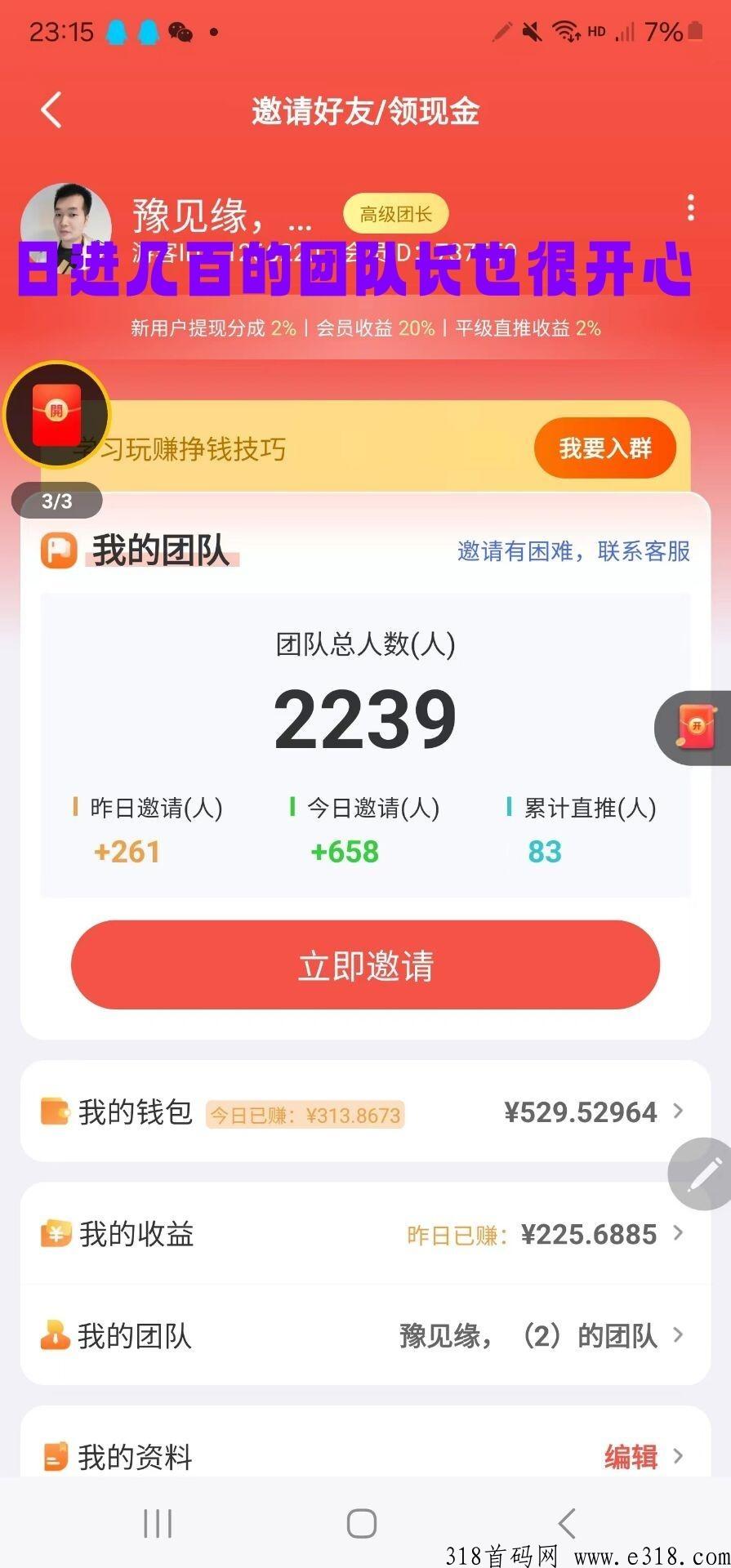Tap the 立即邀请 button
The width and height of the screenshot is (731, 1568).
365,965
